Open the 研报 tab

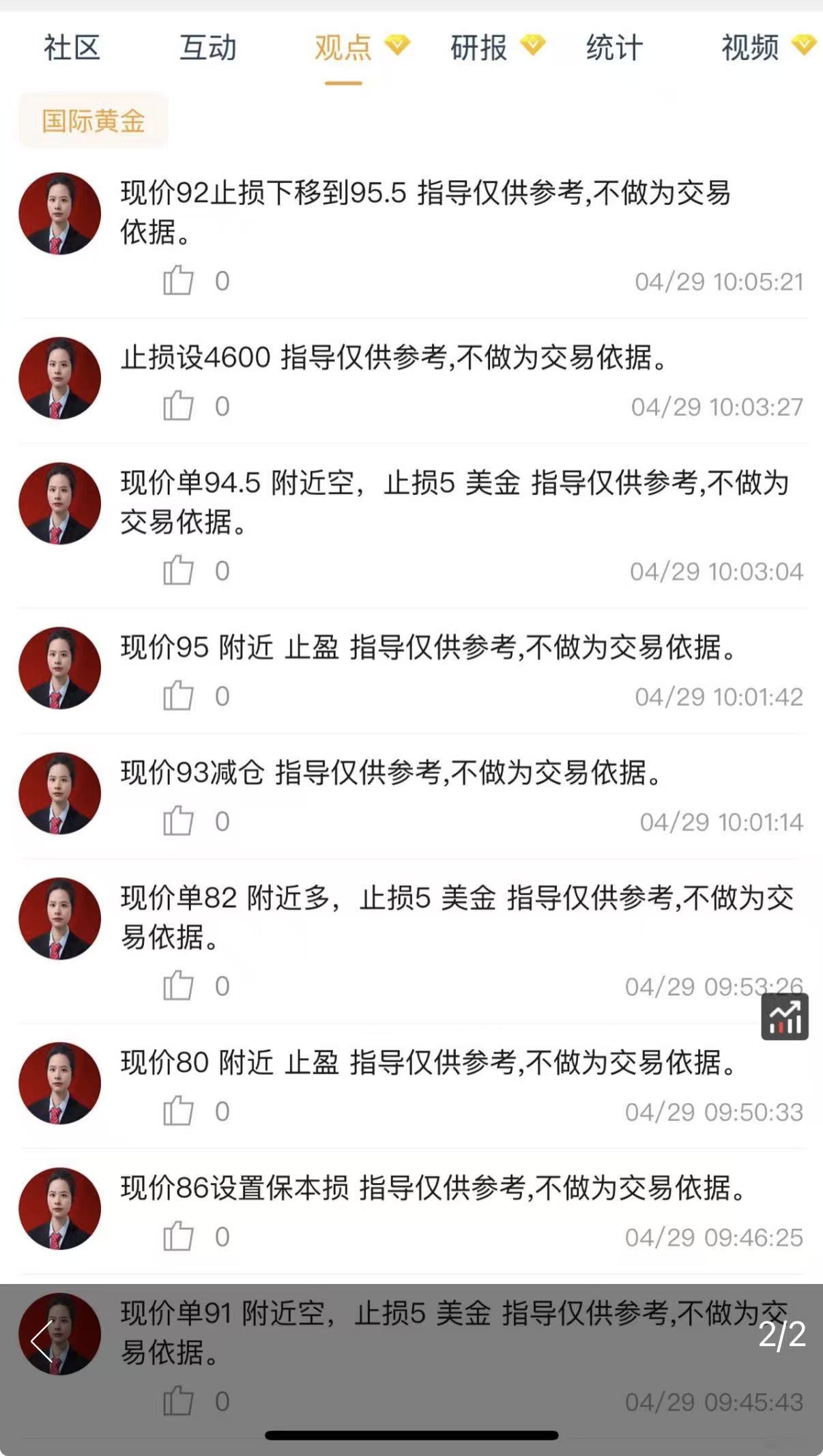479,48
